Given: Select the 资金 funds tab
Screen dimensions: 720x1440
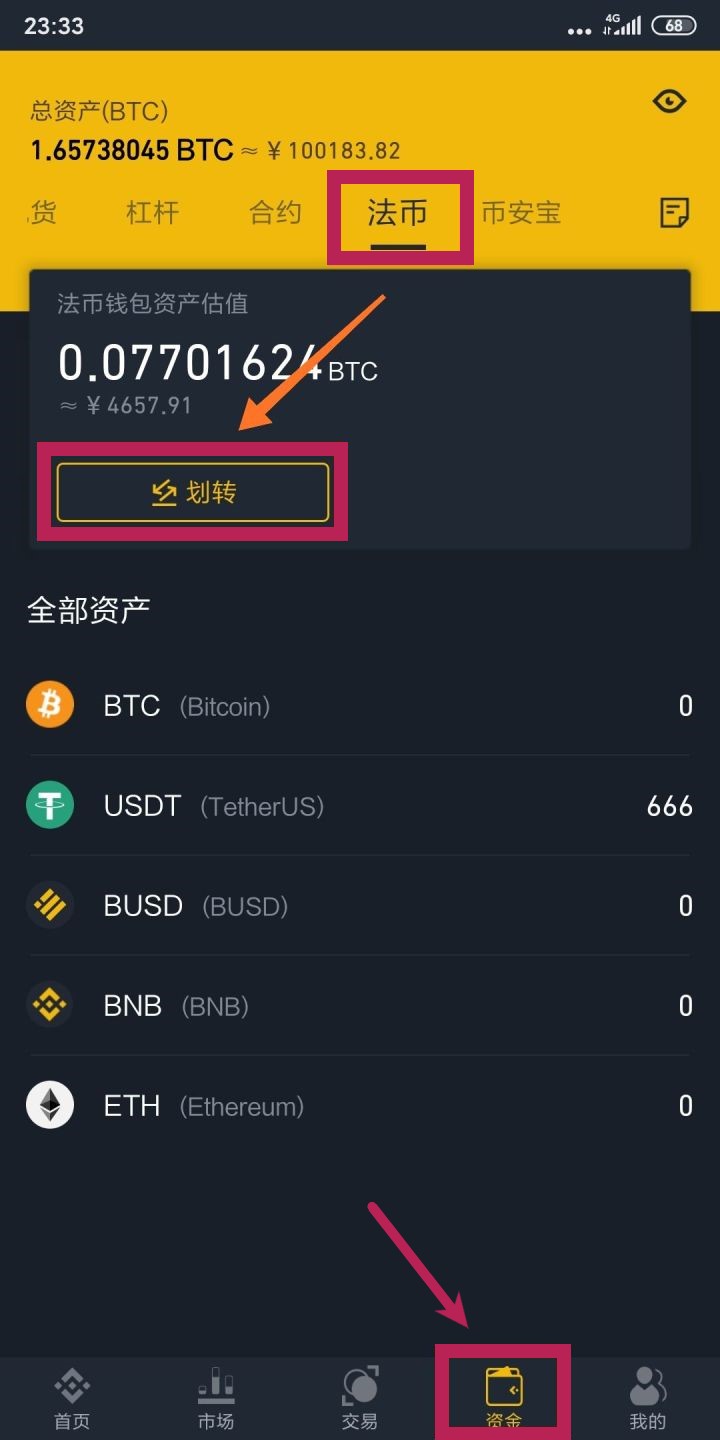Looking at the screenshot, I should pyautogui.click(x=504, y=1398).
